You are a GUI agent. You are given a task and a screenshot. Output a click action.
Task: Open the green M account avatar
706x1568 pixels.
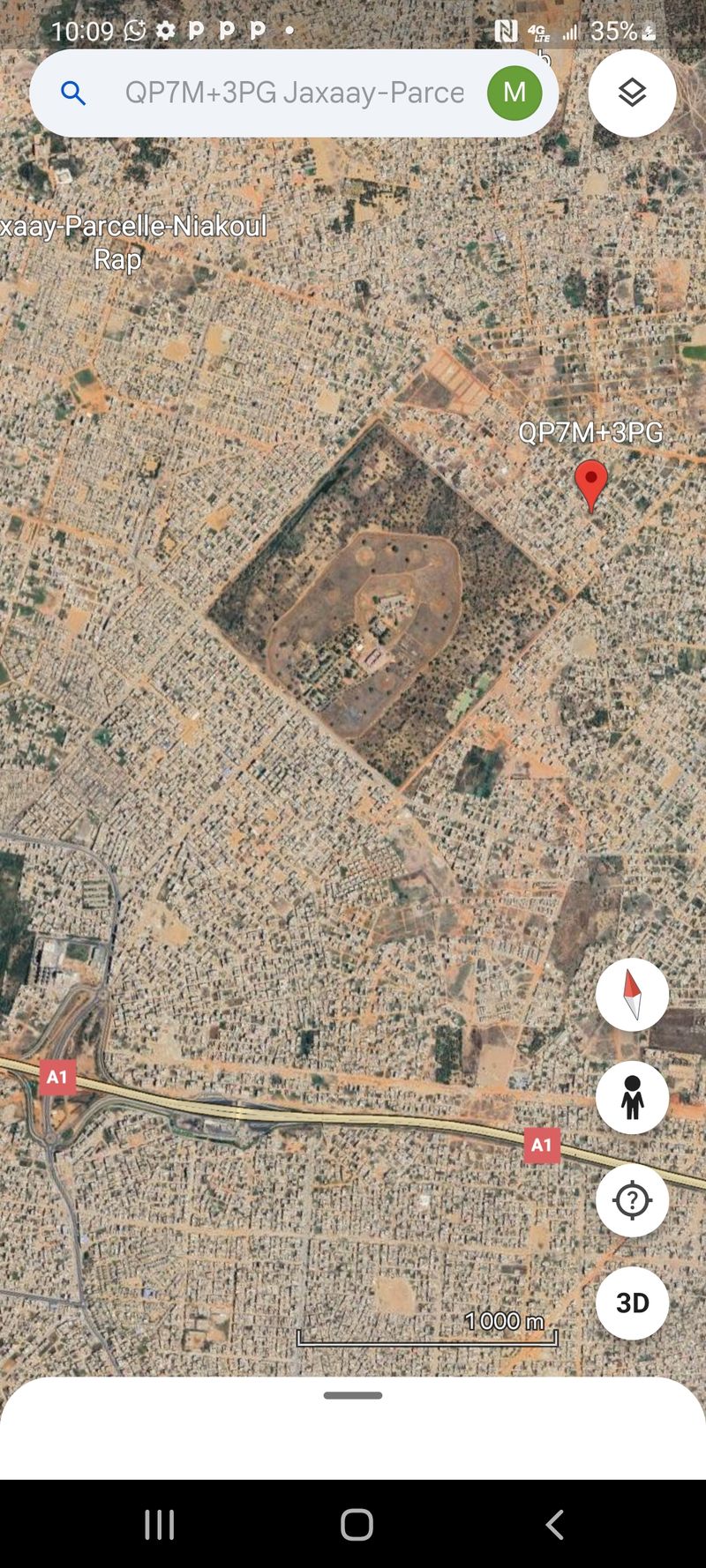point(514,93)
